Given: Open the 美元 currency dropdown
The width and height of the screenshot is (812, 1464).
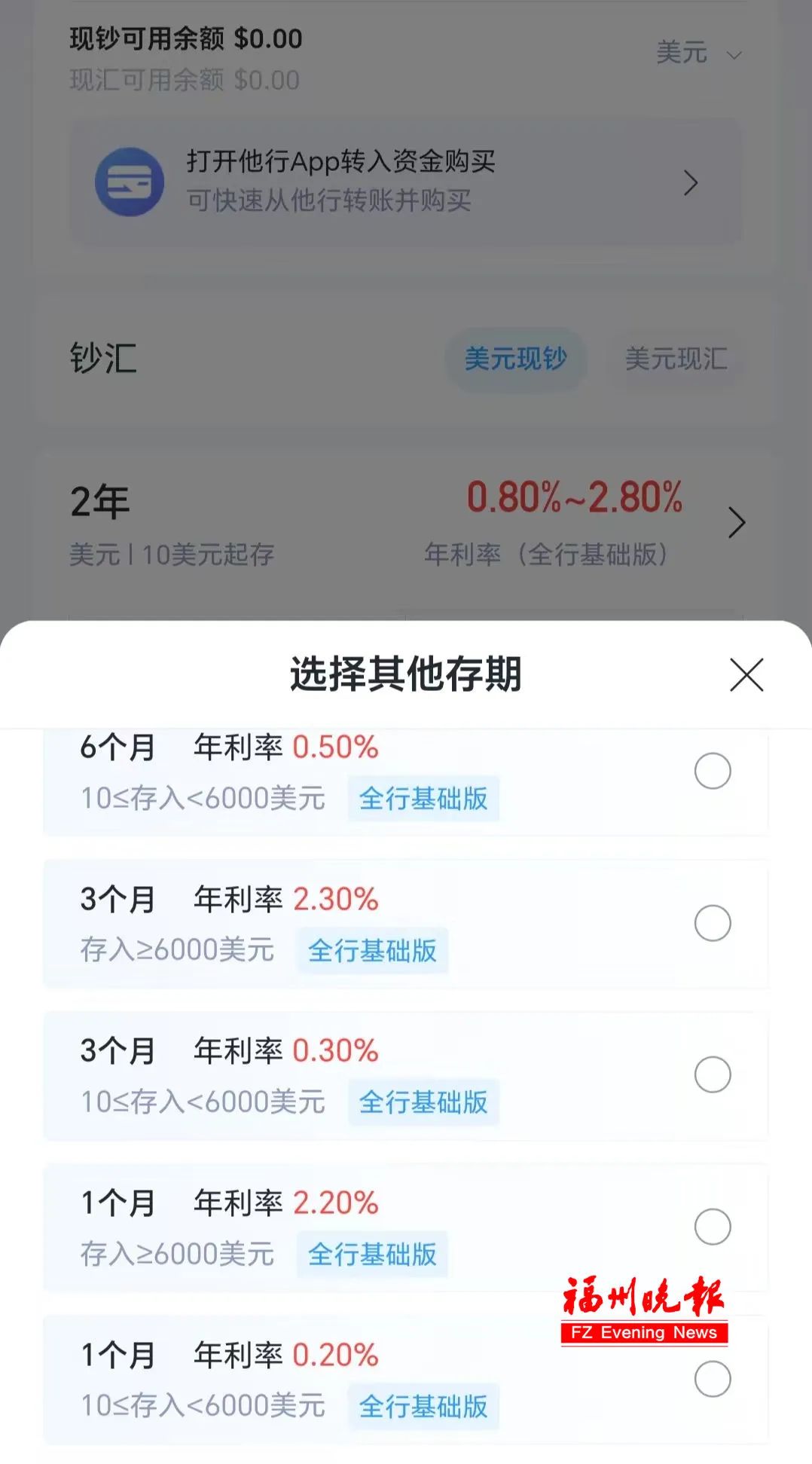Looking at the screenshot, I should [x=699, y=53].
